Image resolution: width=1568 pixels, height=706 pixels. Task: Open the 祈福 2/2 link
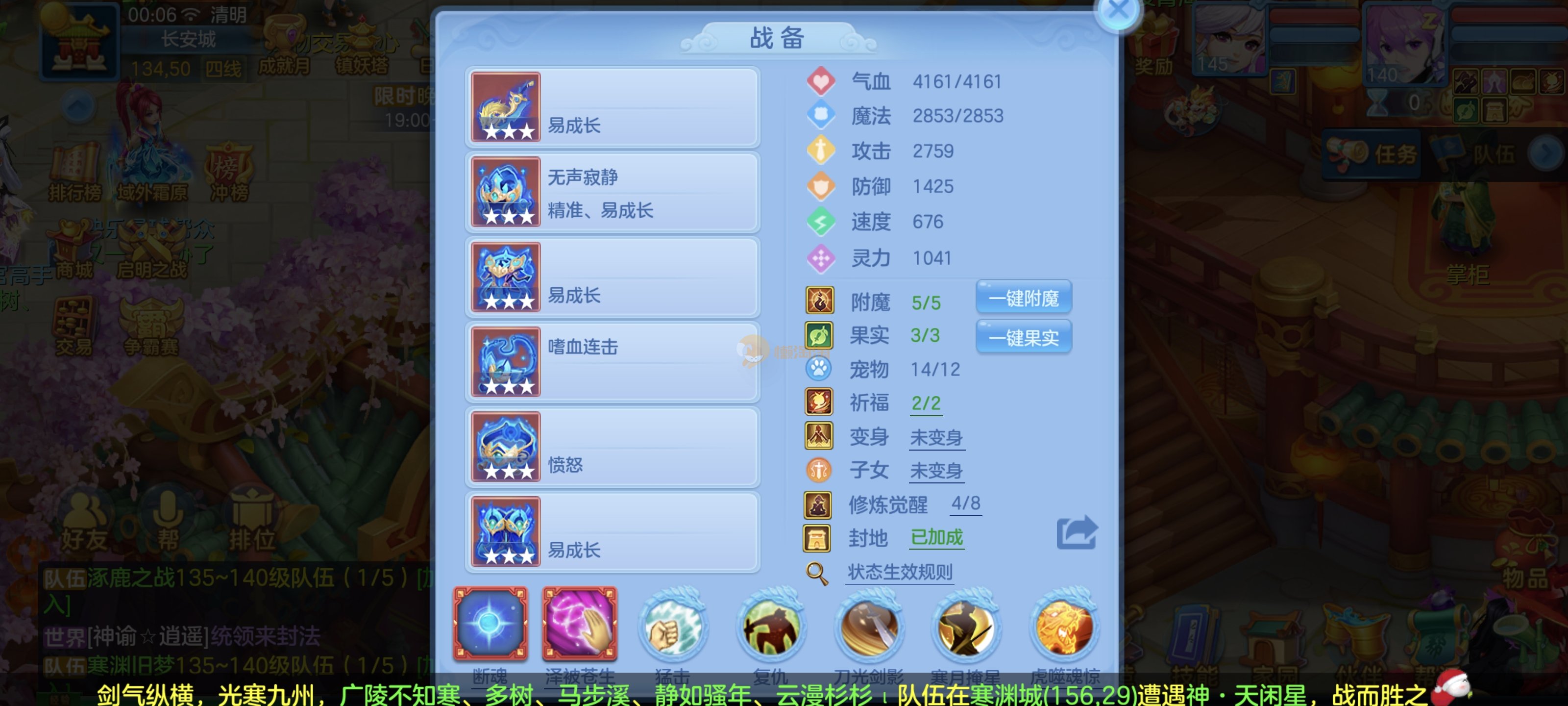pyautogui.click(x=925, y=403)
